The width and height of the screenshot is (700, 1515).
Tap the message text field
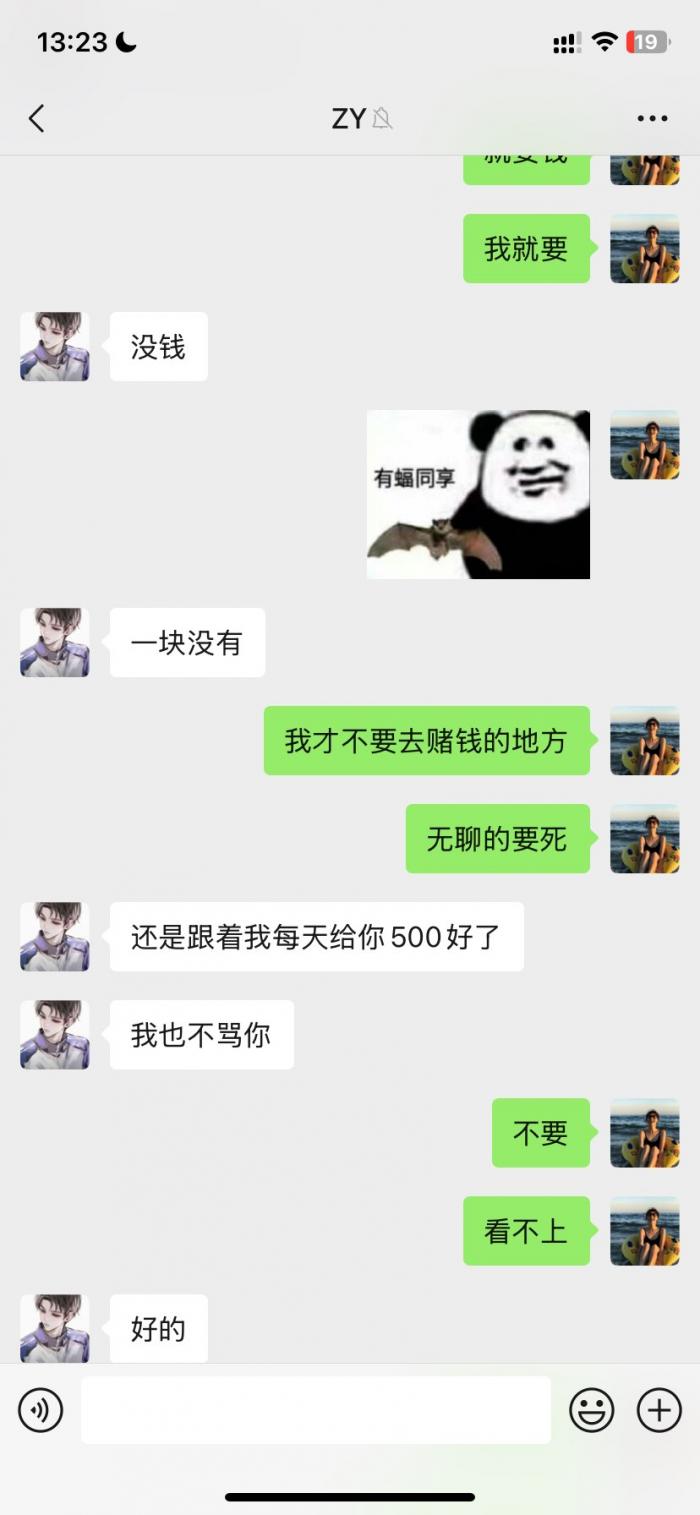coord(315,1410)
